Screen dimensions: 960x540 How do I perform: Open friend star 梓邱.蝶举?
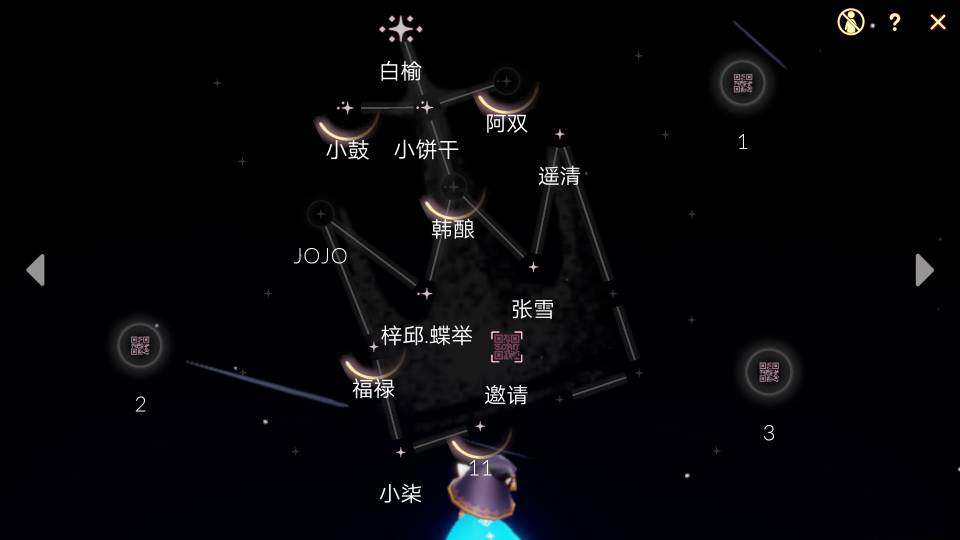tap(426, 294)
